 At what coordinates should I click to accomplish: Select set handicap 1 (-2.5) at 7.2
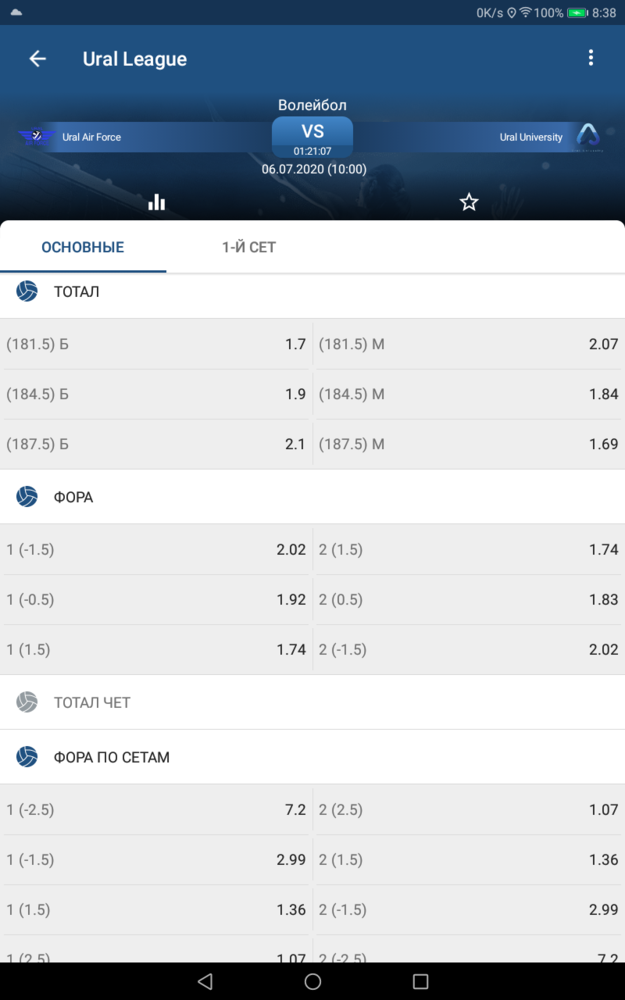(x=156, y=810)
